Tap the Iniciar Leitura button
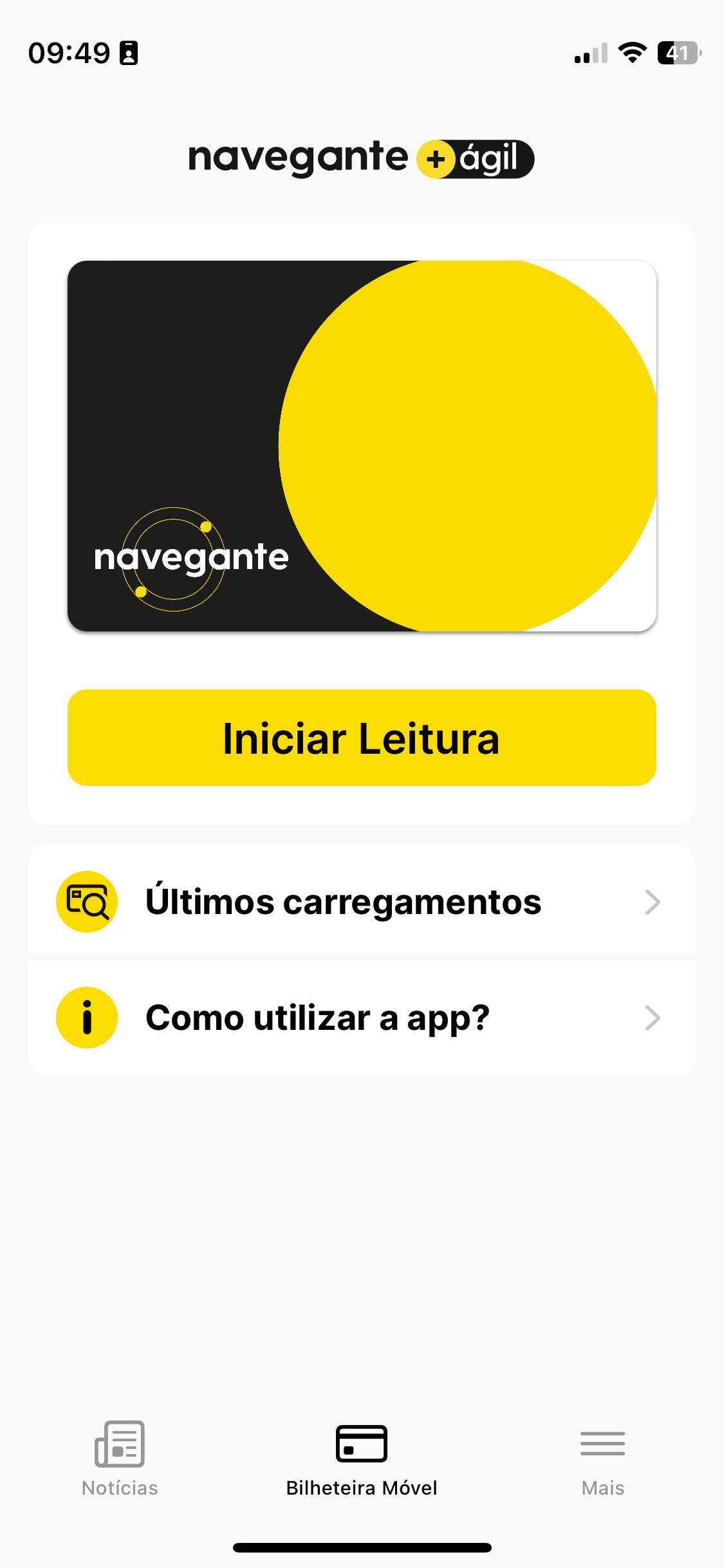This screenshot has width=724, height=1568. point(362,738)
